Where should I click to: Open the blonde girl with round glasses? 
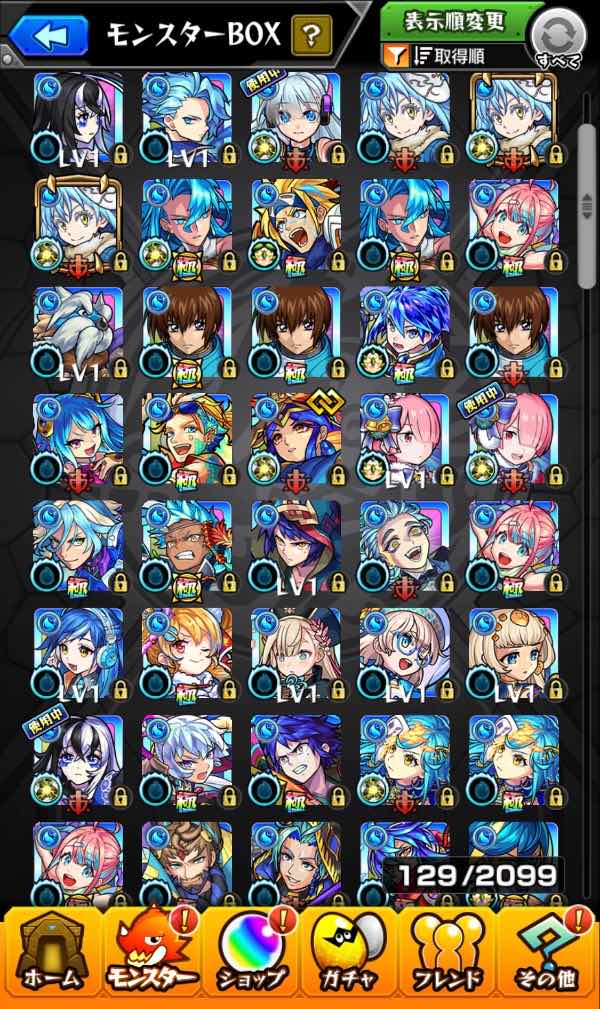coord(404,652)
